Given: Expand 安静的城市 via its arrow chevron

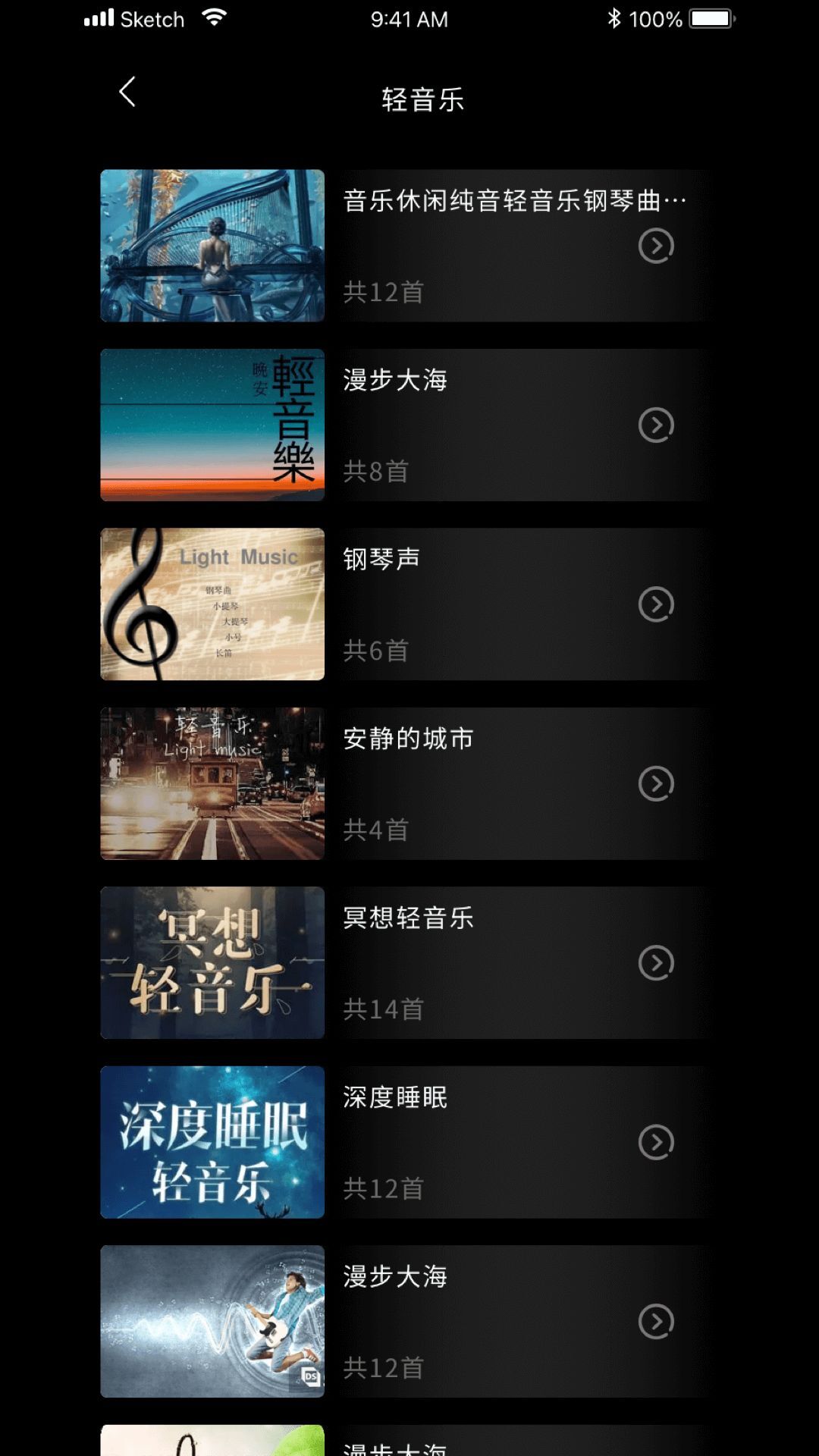Looking at the screenshot, I should [x=658, y=783].
